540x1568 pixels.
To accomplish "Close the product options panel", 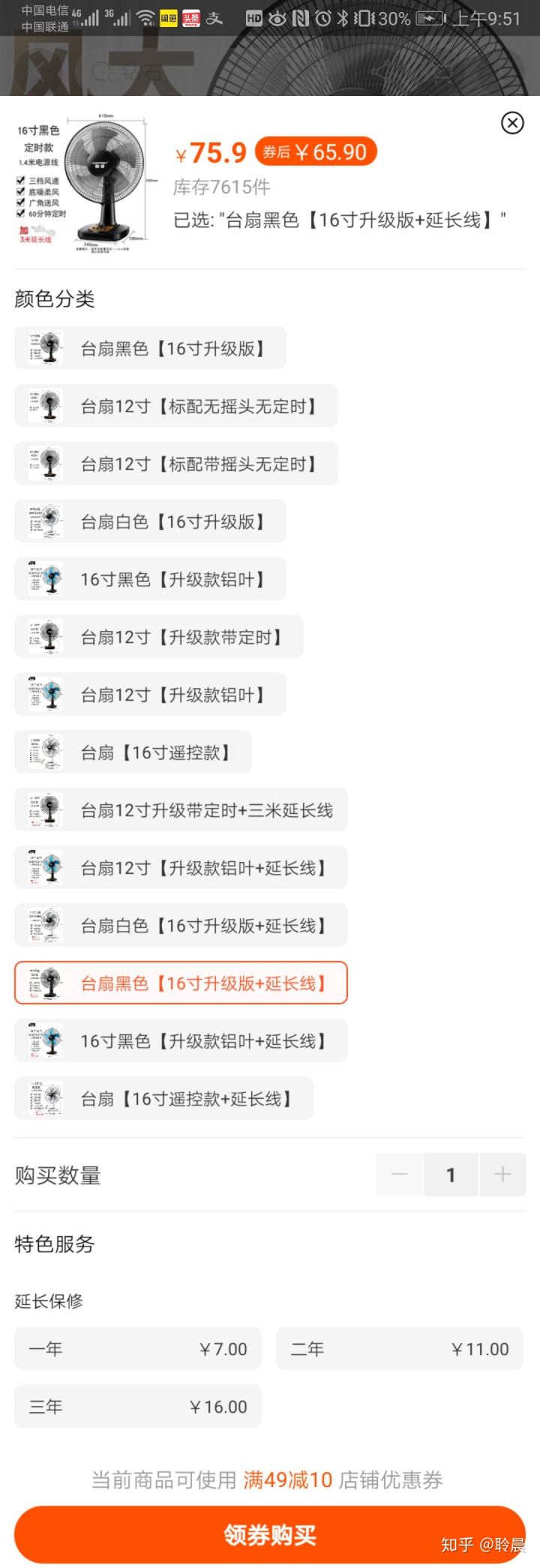I will tap(512, 124).
